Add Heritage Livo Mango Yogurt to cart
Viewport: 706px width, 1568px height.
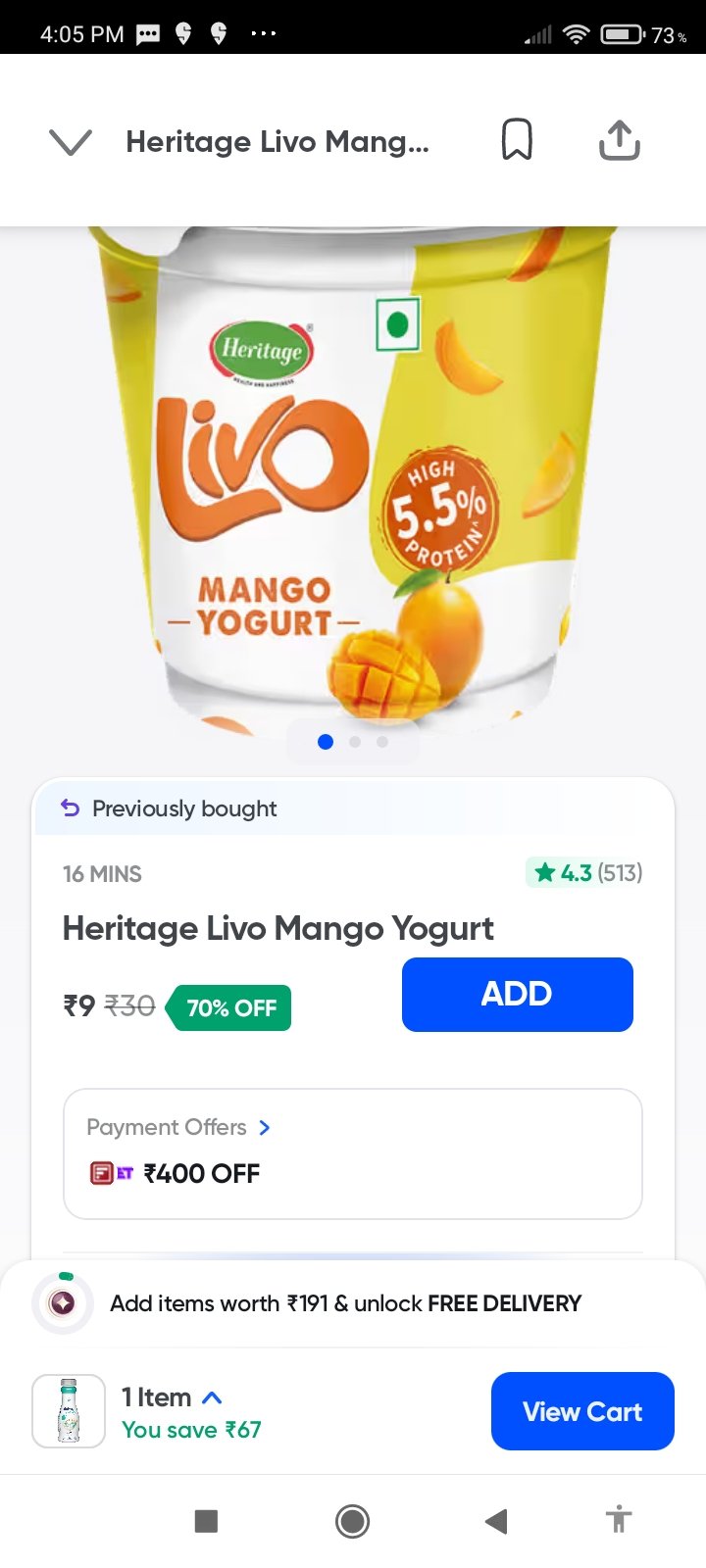click(517, 994)
